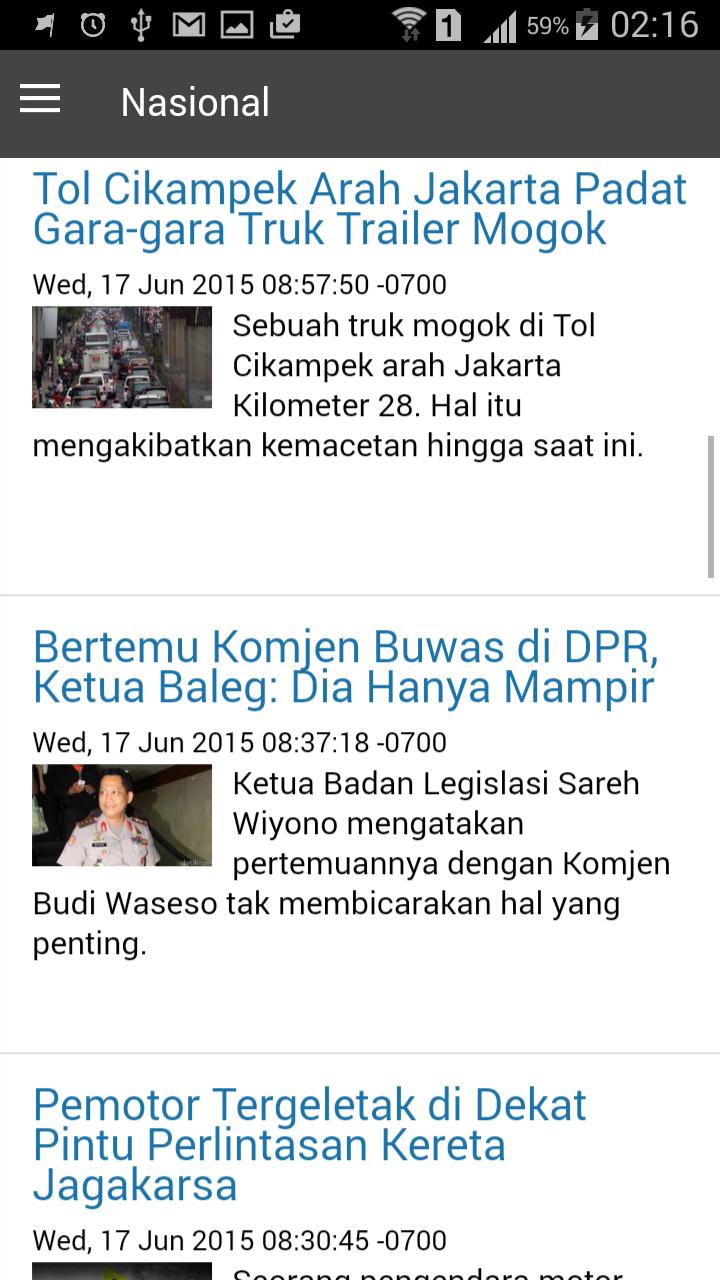Tap the Komjen Buwas article timestamp

(240, 742)
